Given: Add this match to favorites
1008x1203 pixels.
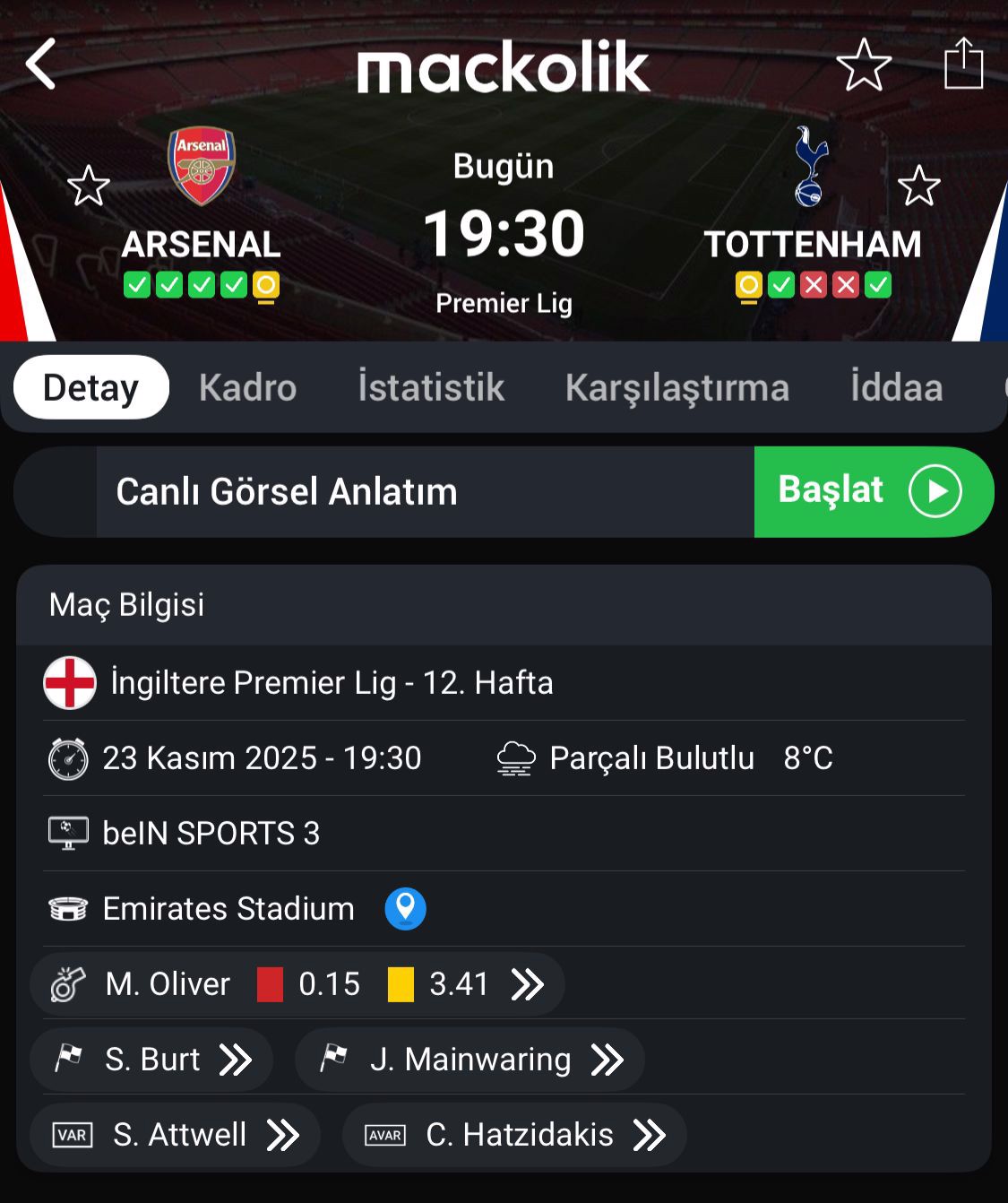Looking at the screenshot, I should tap(864, 65).
